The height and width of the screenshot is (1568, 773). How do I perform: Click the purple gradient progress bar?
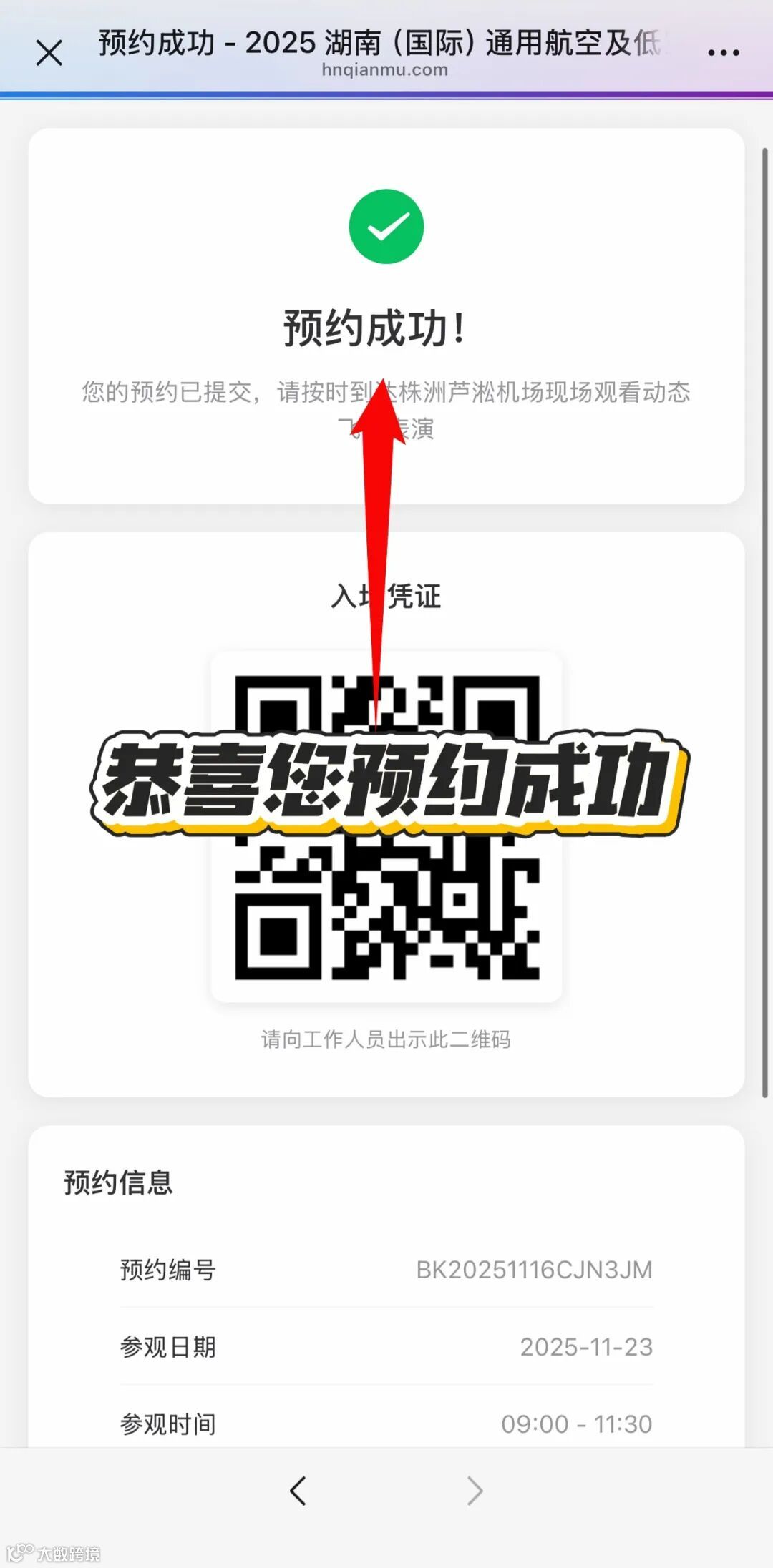pyautogui.click(x=386, y=94)
